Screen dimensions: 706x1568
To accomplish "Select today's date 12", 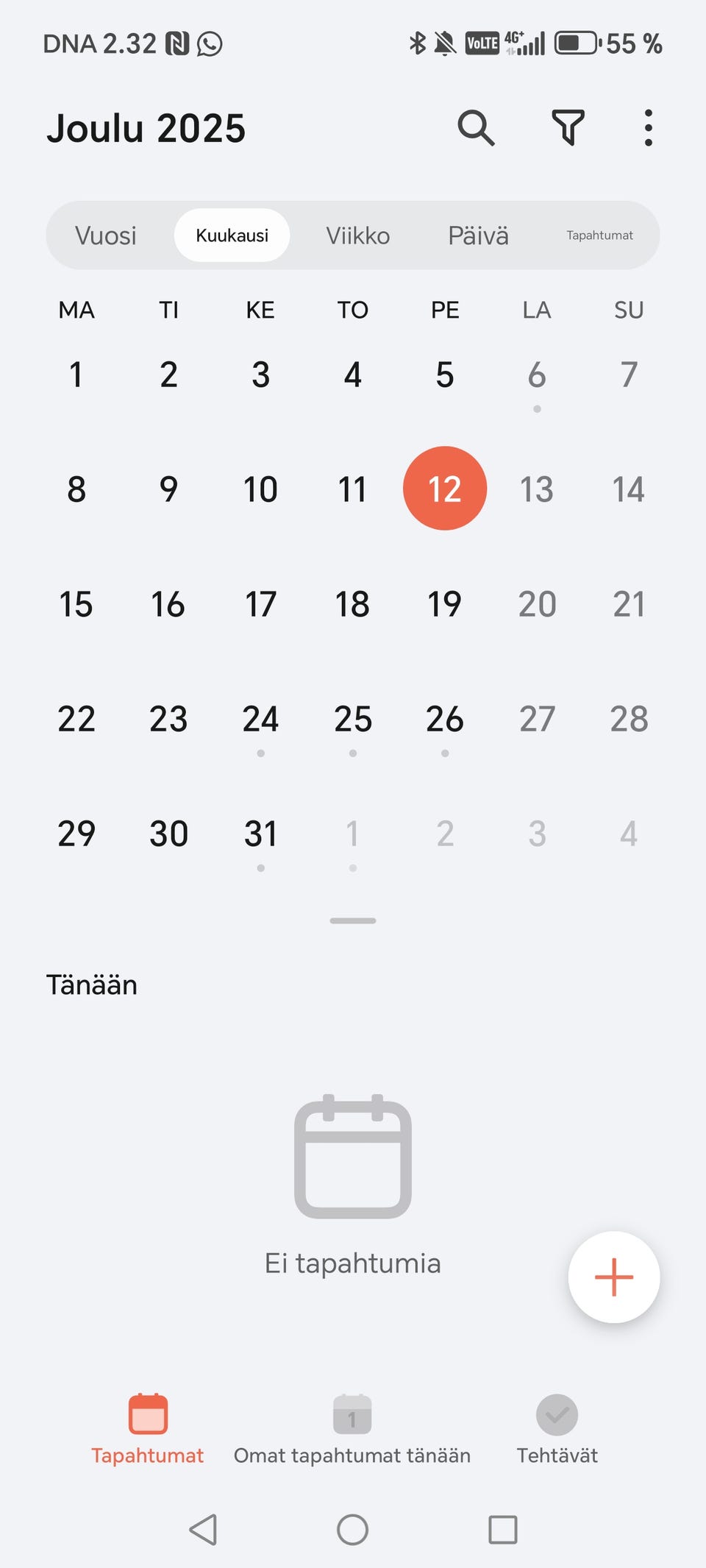I will pos(444,489).
